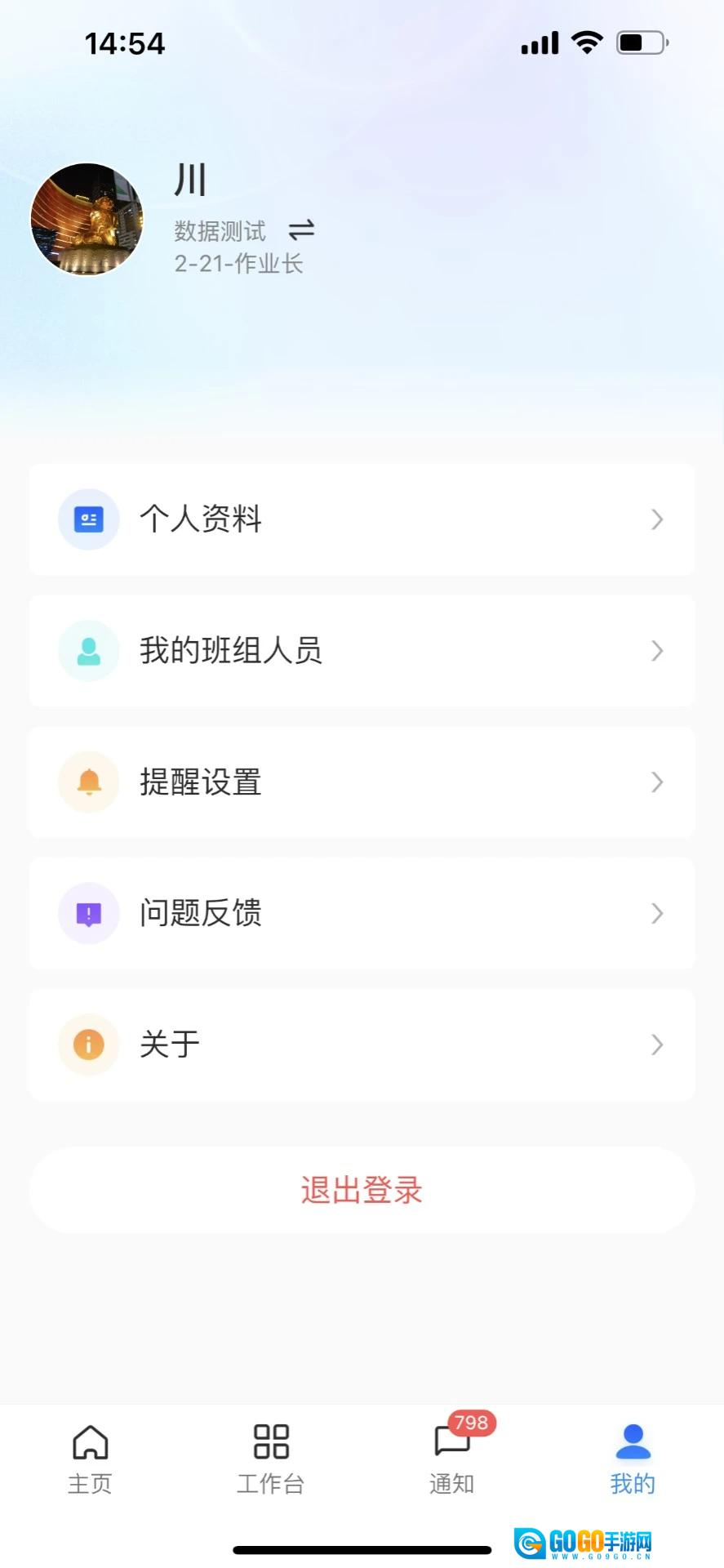Select the 我的 profile tab
The image size is (724, 1568).
coord(633,1459)
